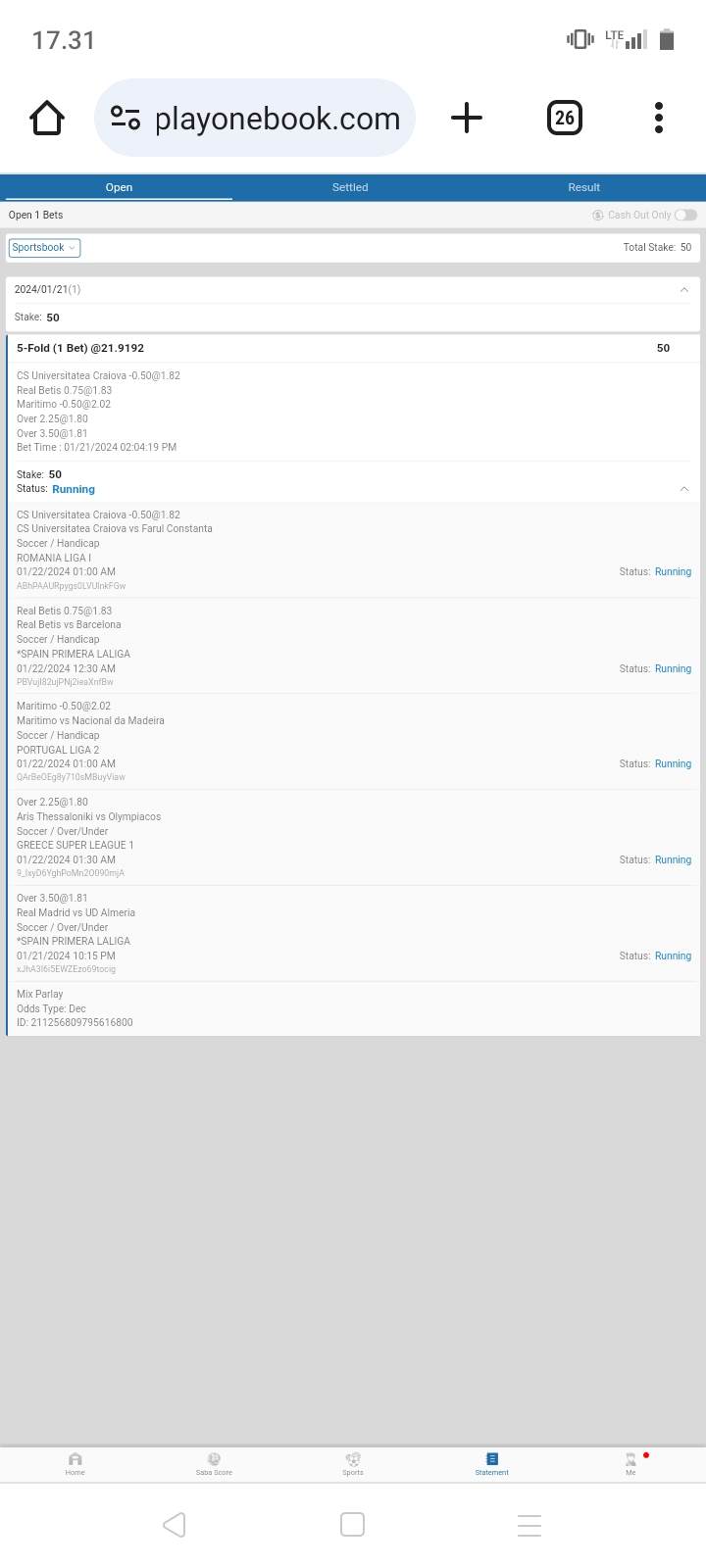
Task: Switch to the Result tab
Action: (x=583, y=187)
